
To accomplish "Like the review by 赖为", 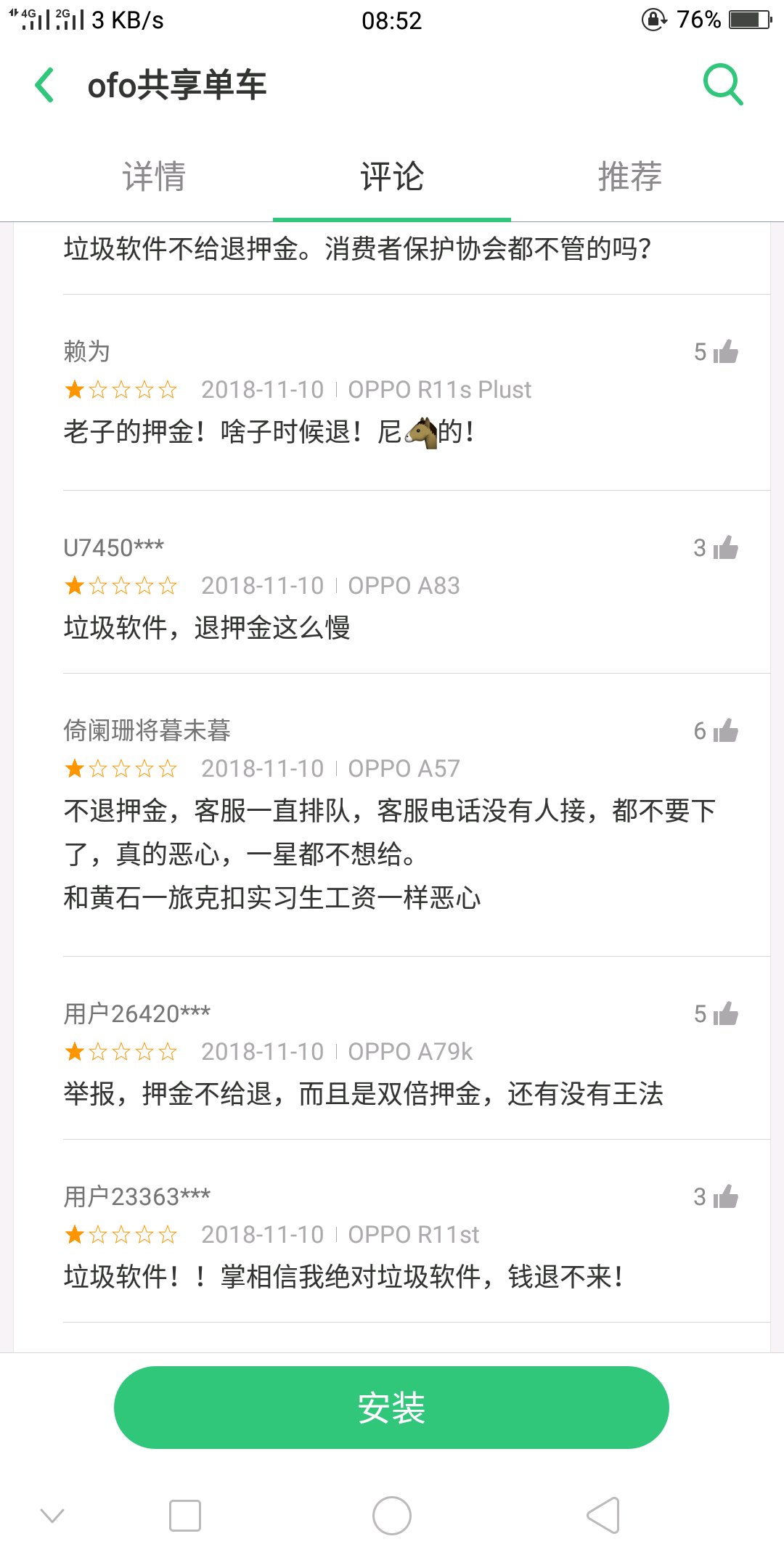I will coord(725,352).
